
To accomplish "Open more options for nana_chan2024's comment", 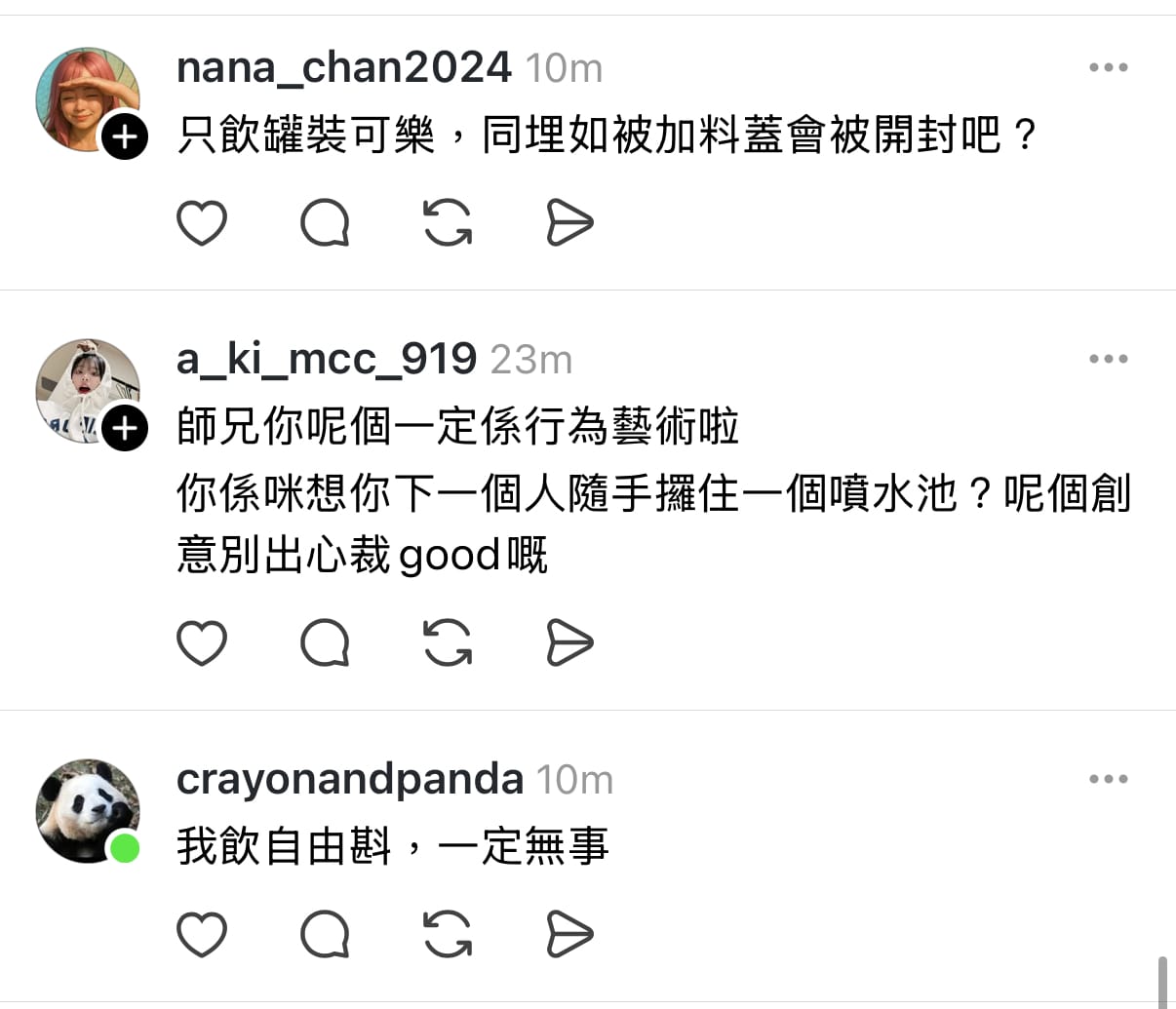I will click(1108, 67).
